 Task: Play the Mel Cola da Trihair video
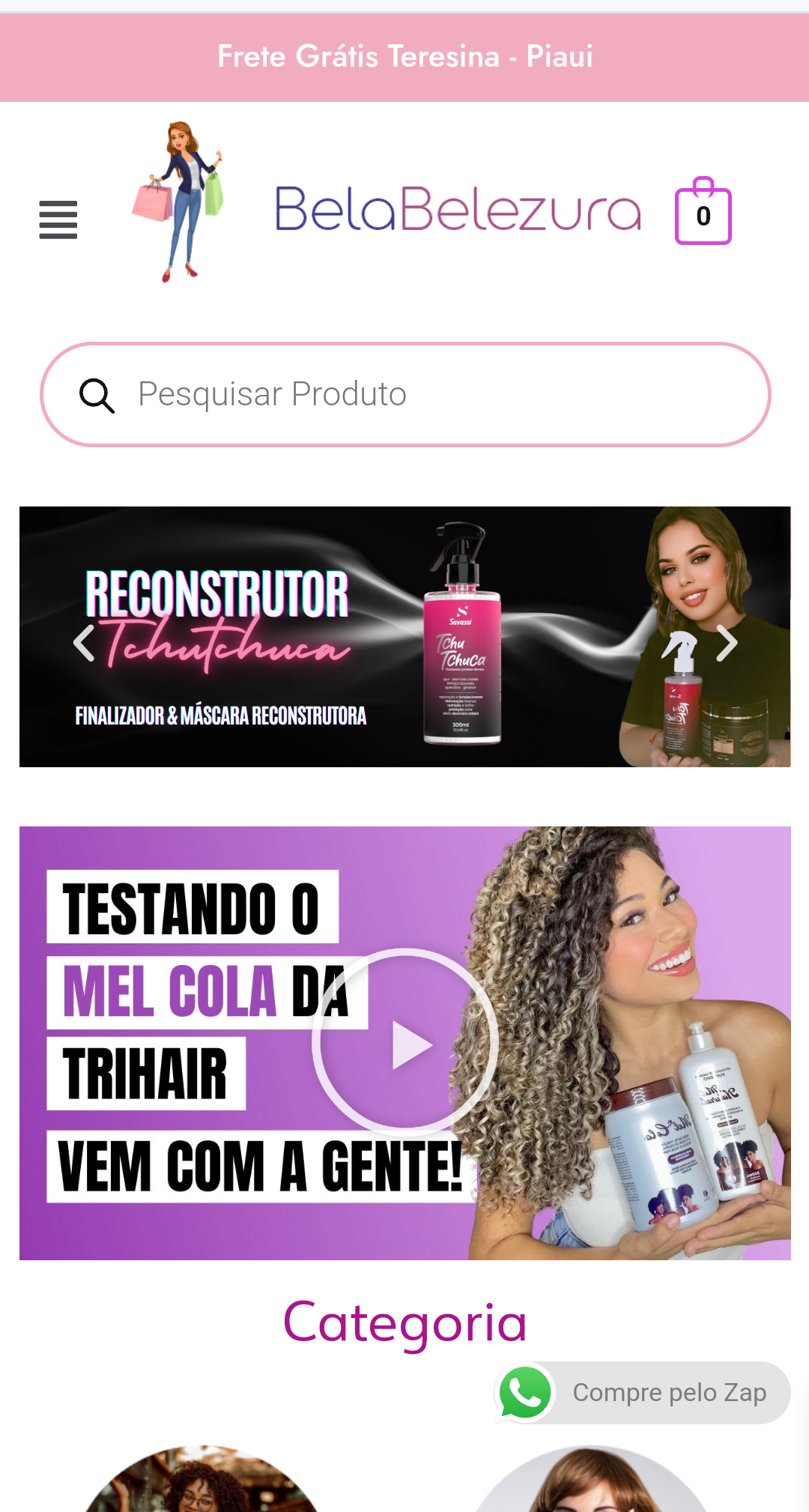pyautogui.click(x=404, y=1040)
